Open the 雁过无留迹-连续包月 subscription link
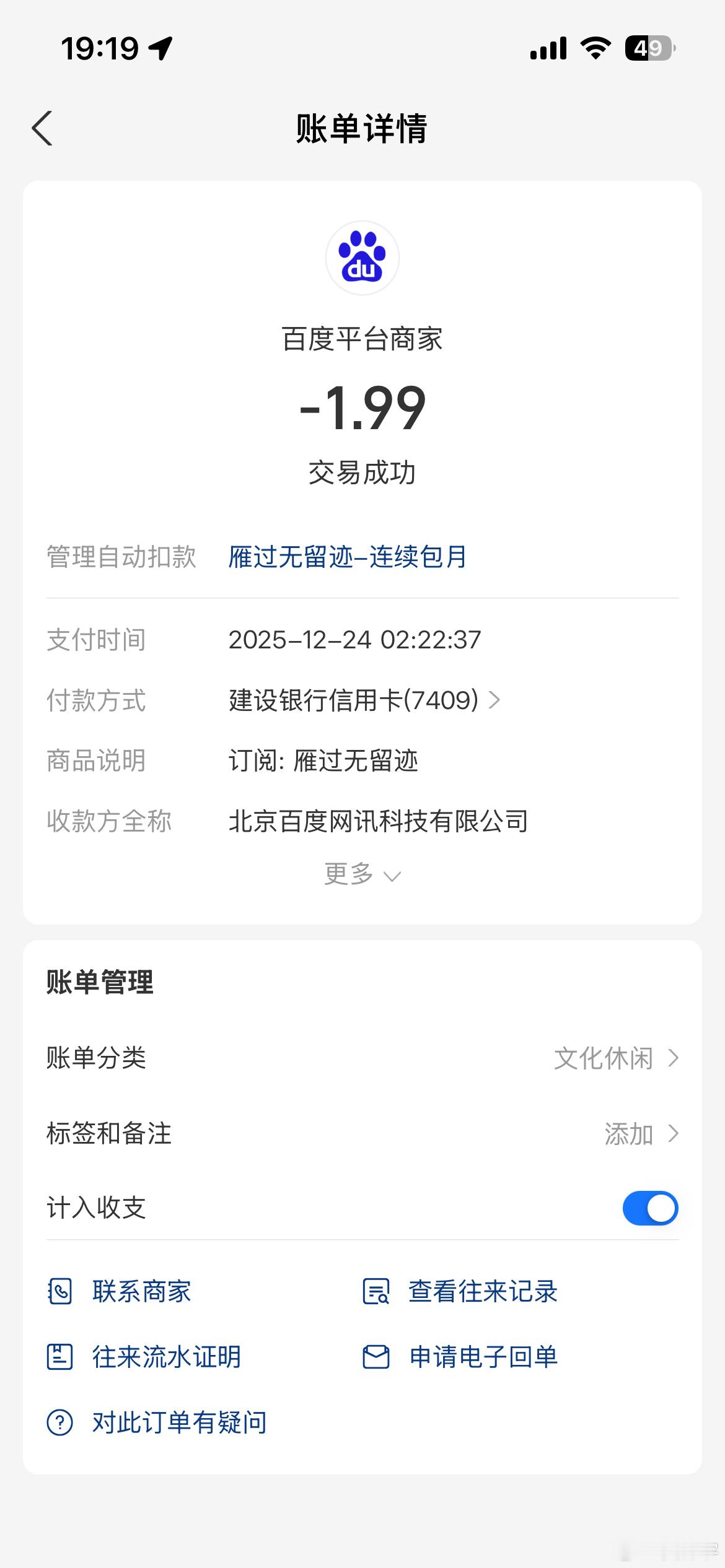The image size is (725, 1568). pyautogui.click(x=347, y=557)
